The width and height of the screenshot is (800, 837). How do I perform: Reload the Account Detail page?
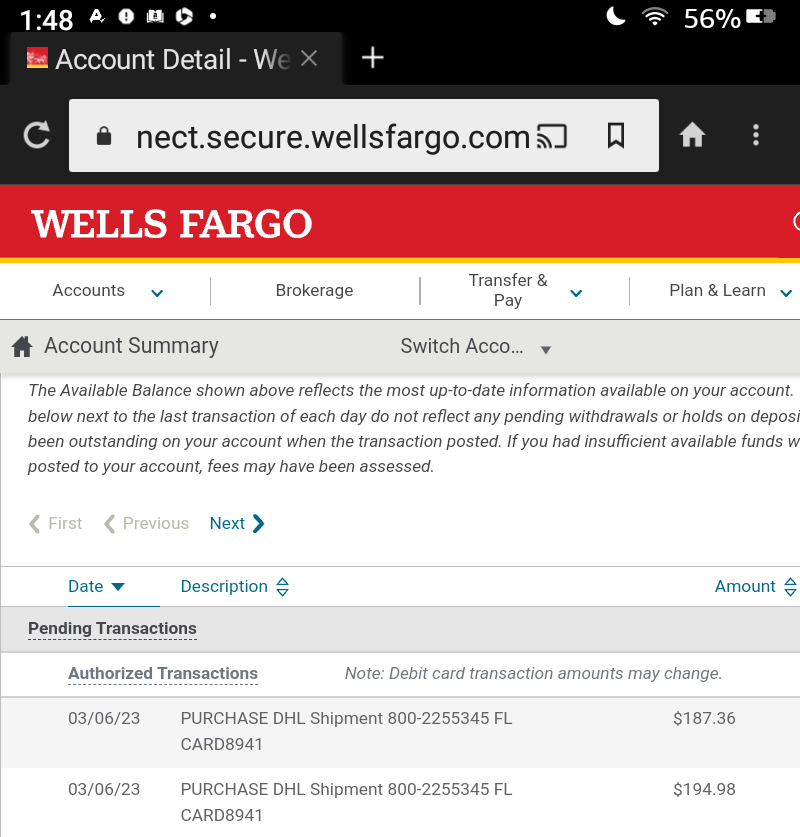(36, 135)
